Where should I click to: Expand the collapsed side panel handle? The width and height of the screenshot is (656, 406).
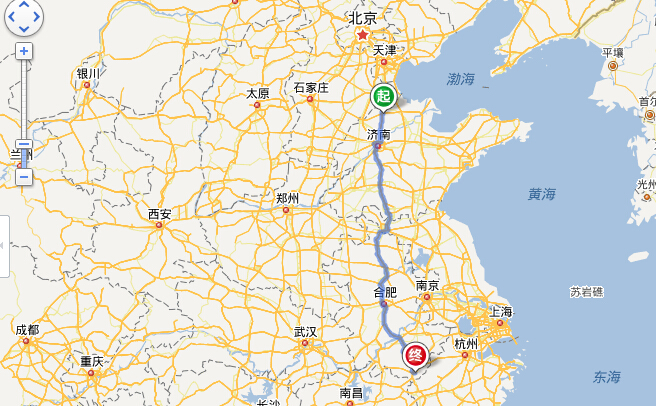pyautogui.click(x=4, y=245)
